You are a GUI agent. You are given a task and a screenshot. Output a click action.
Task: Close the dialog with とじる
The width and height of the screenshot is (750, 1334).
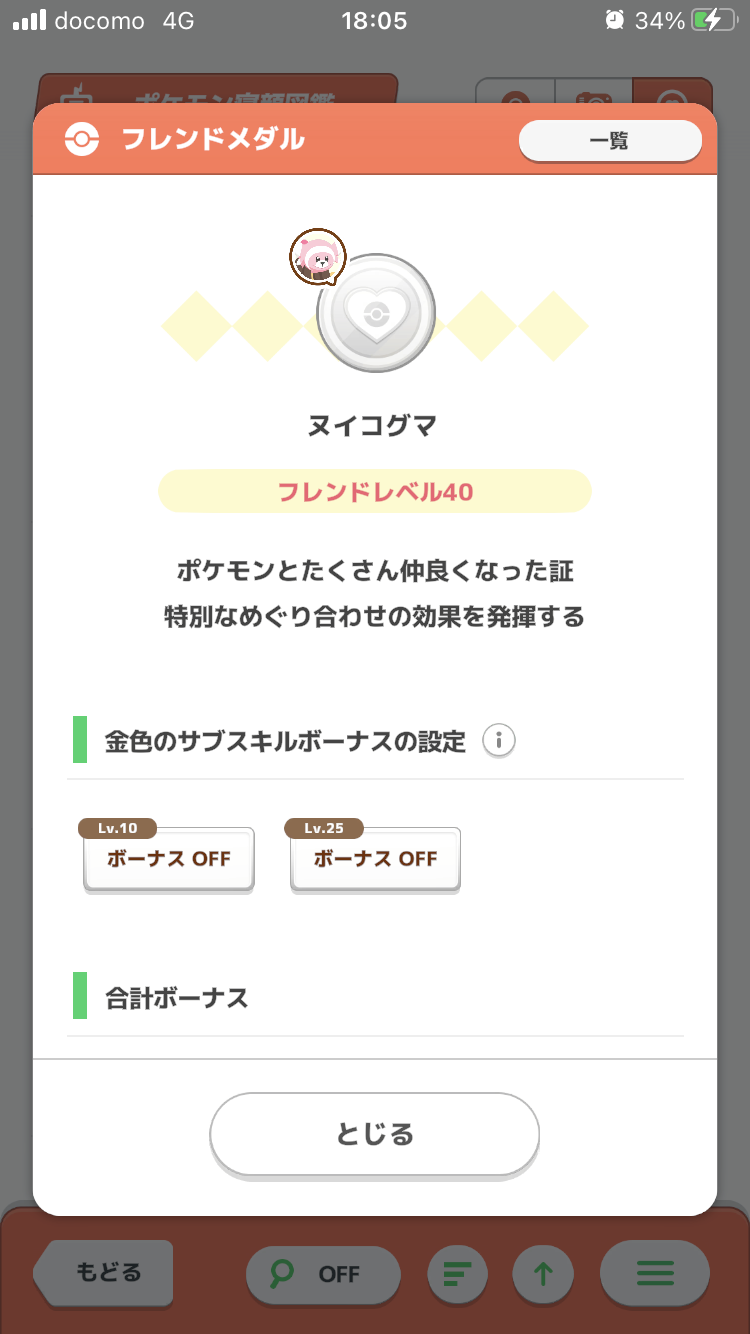click(x=374, y=1134)
